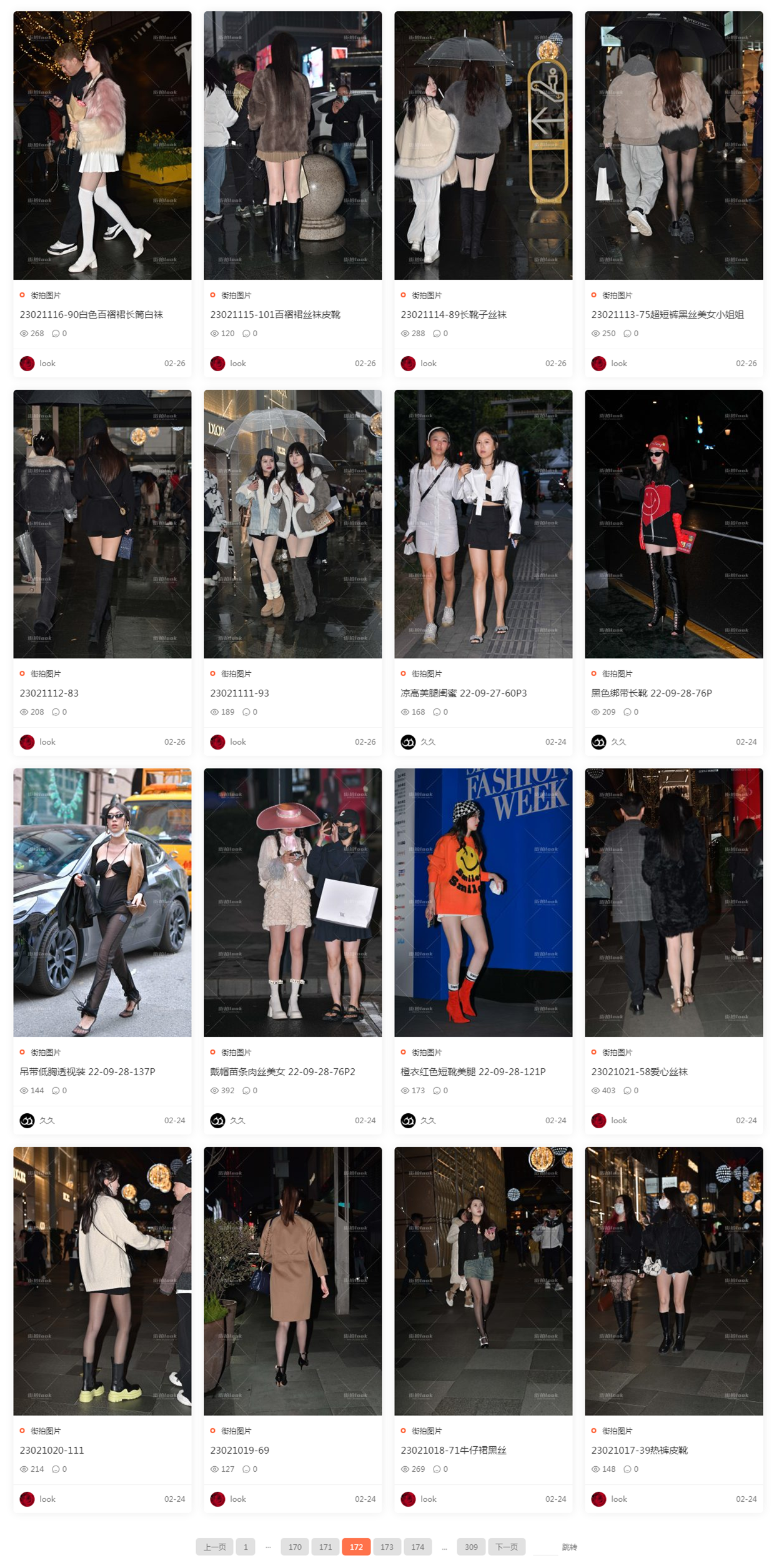Image resolution: width=784 pixels, height=1568 pixels.
Task: Go to previous page with 上一页
Action: tap(214, 1547)
